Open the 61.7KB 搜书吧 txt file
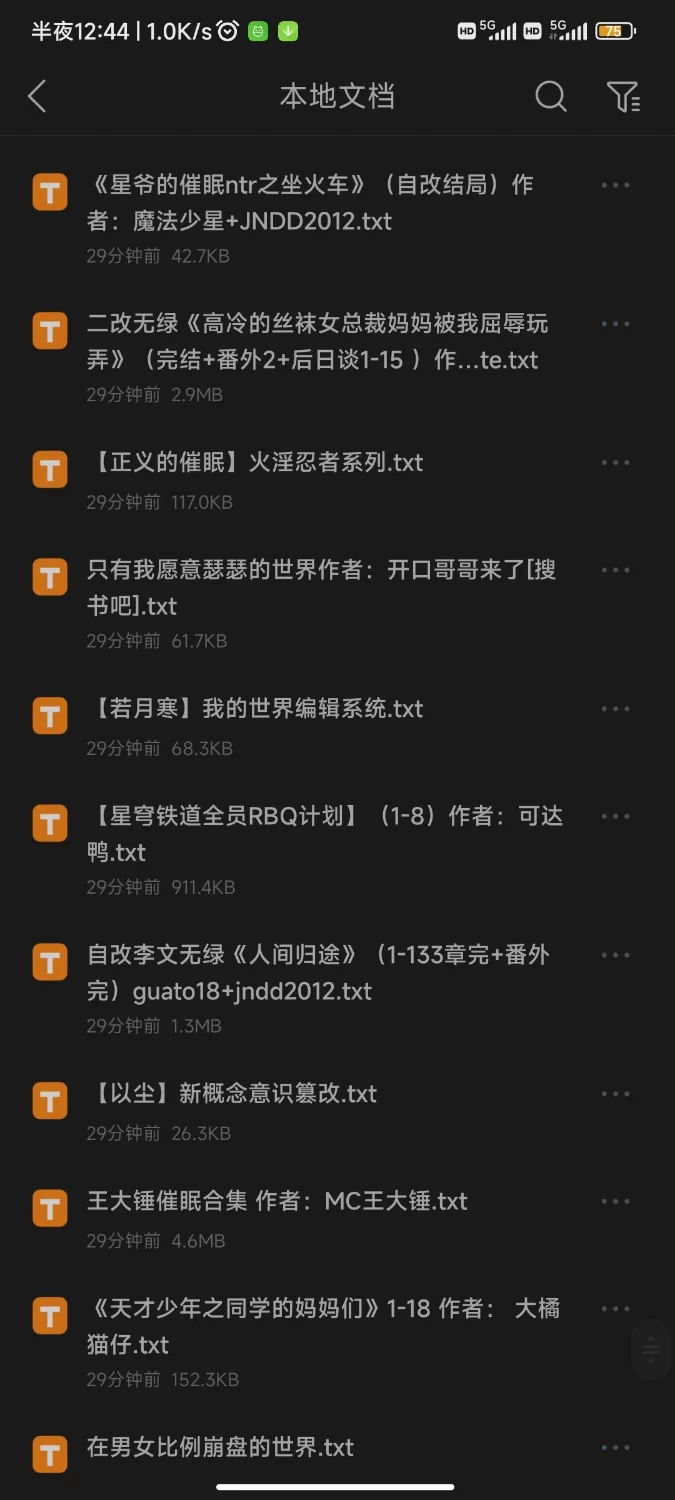 click(320, 588)
